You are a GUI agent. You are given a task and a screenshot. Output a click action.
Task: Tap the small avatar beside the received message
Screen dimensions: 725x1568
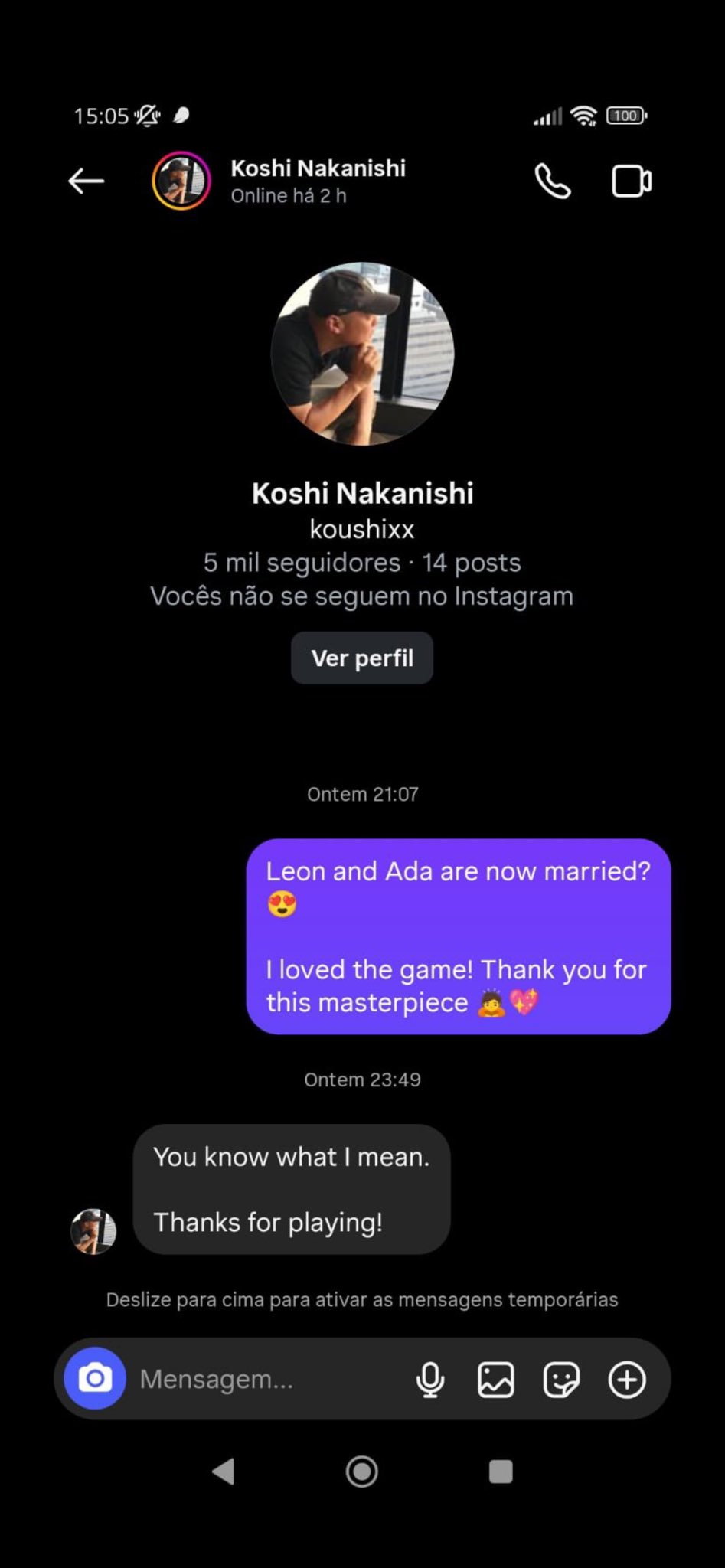pos(93,1231)
